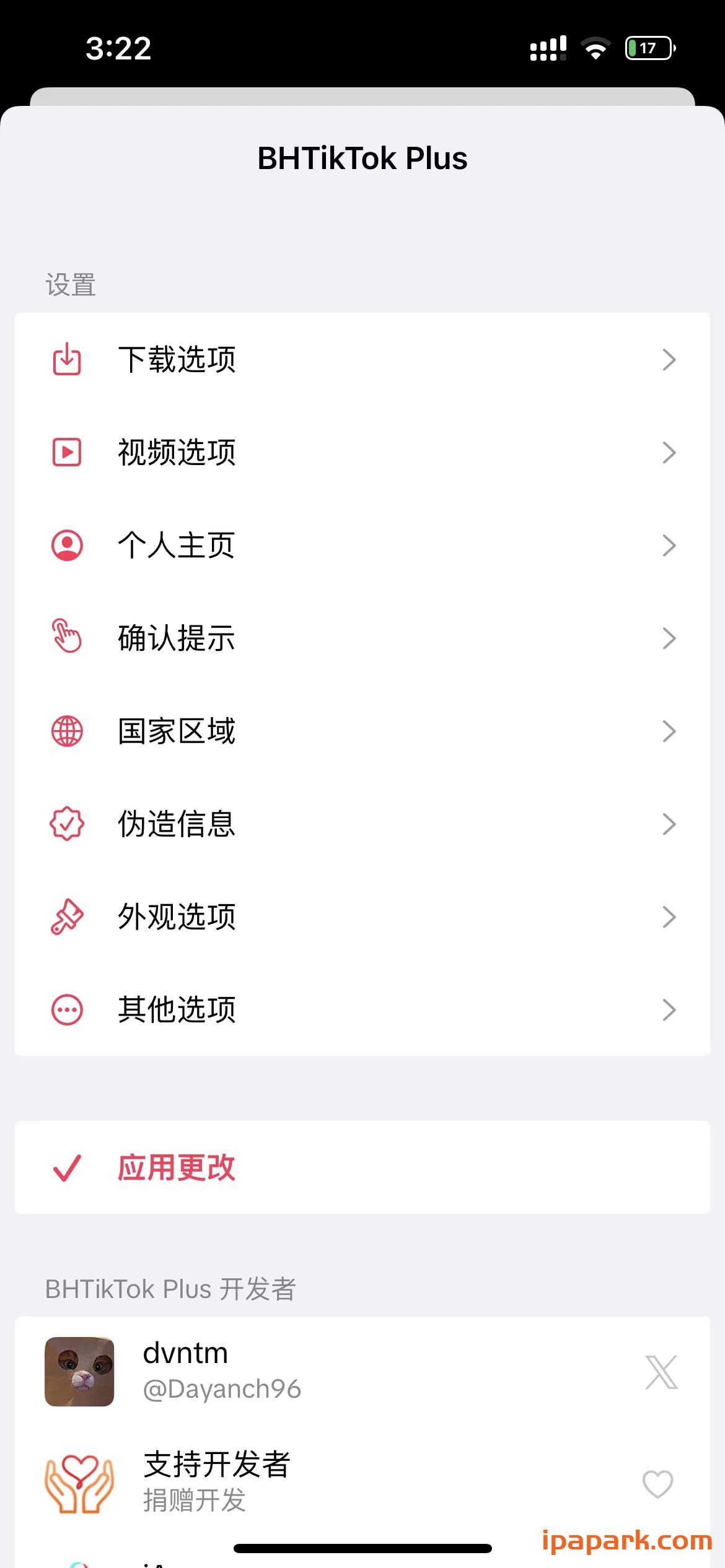Click the download icon next to 下载选项
Viewport: 725px width, 1568px height.
tap(66, 359)
